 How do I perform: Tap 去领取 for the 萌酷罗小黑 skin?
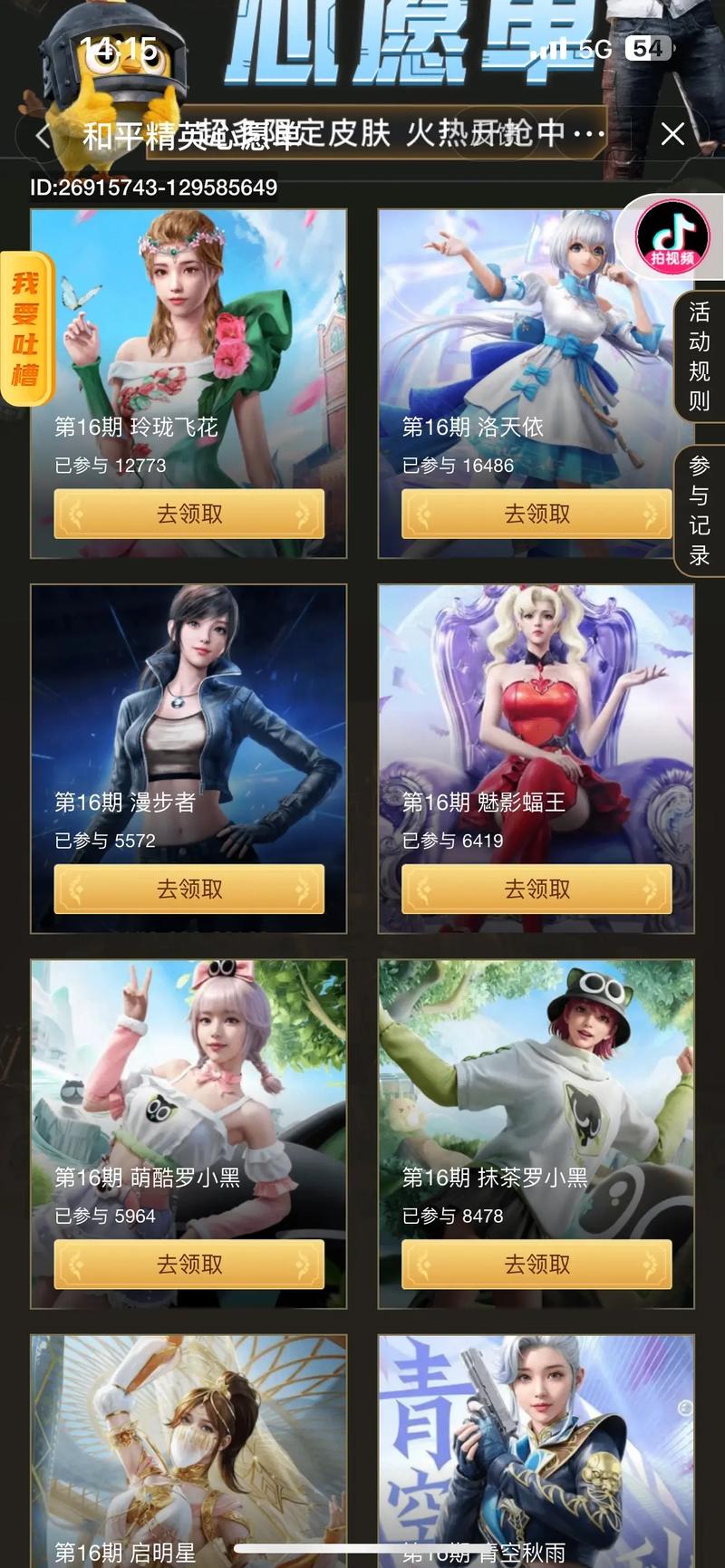click(188, 1265)
